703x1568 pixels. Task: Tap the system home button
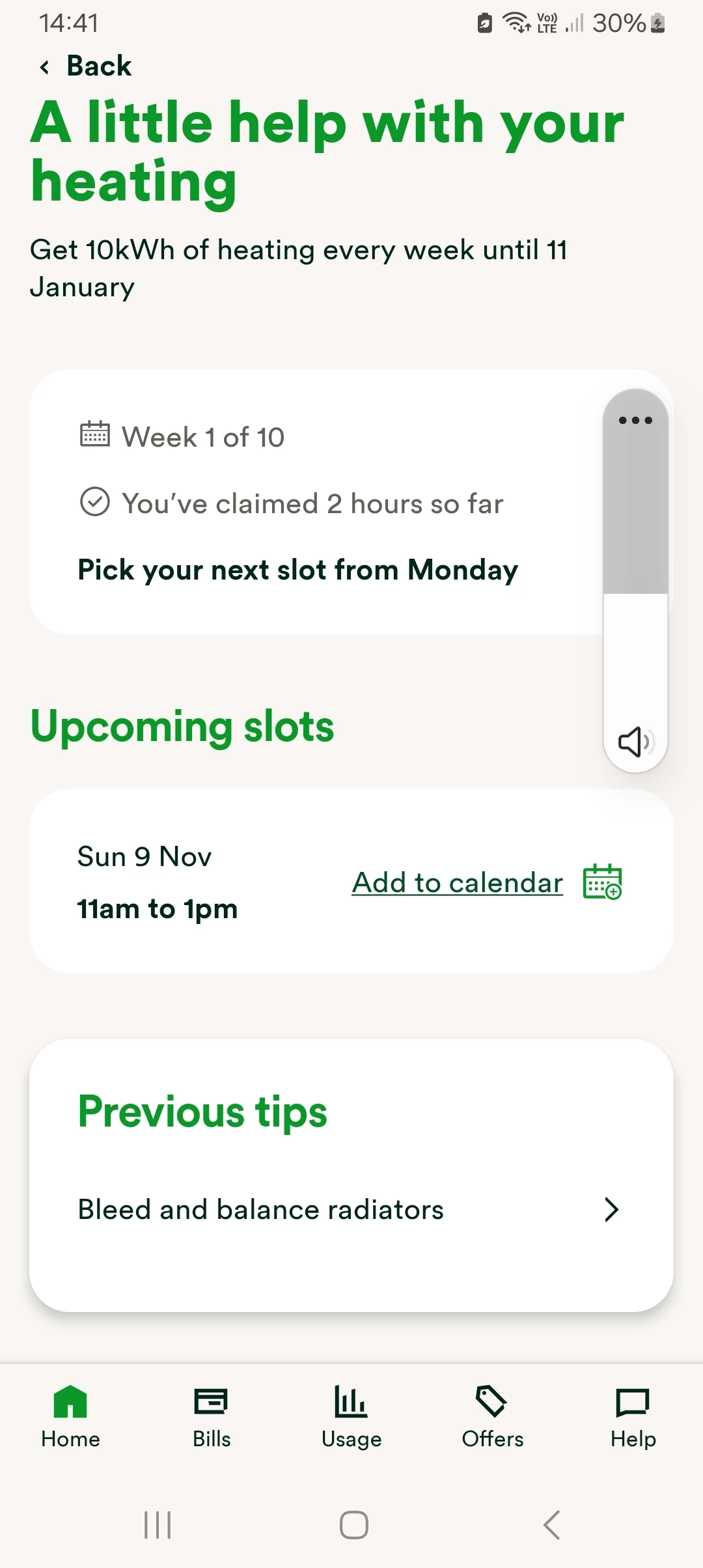[353, 1525]
